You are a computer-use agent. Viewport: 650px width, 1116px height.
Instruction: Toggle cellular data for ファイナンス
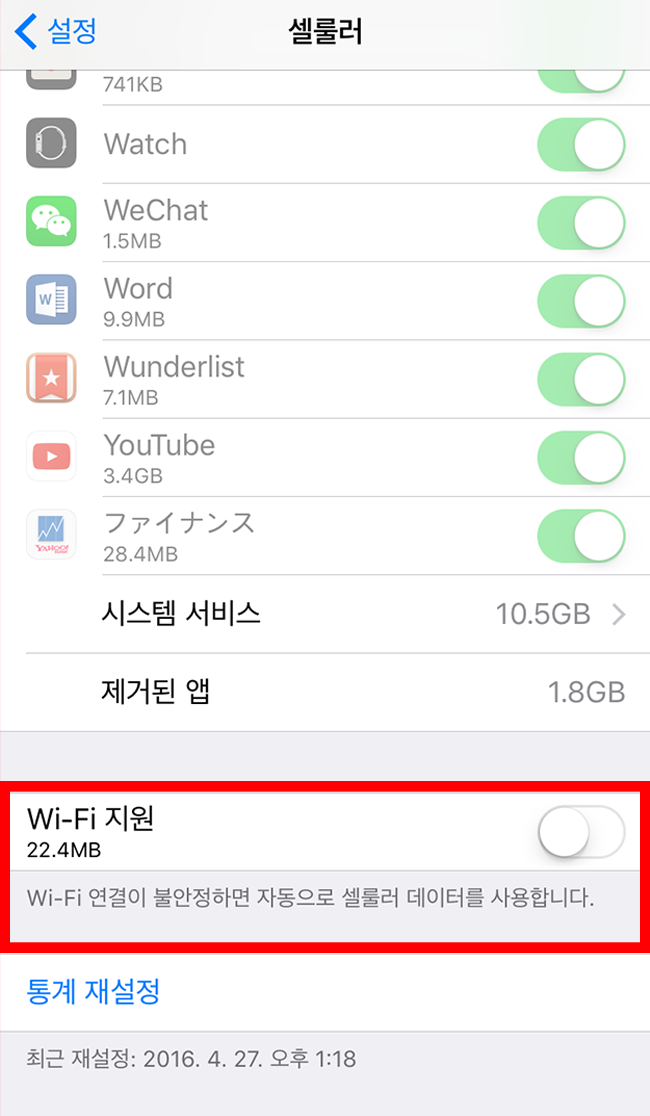point(581,536)
